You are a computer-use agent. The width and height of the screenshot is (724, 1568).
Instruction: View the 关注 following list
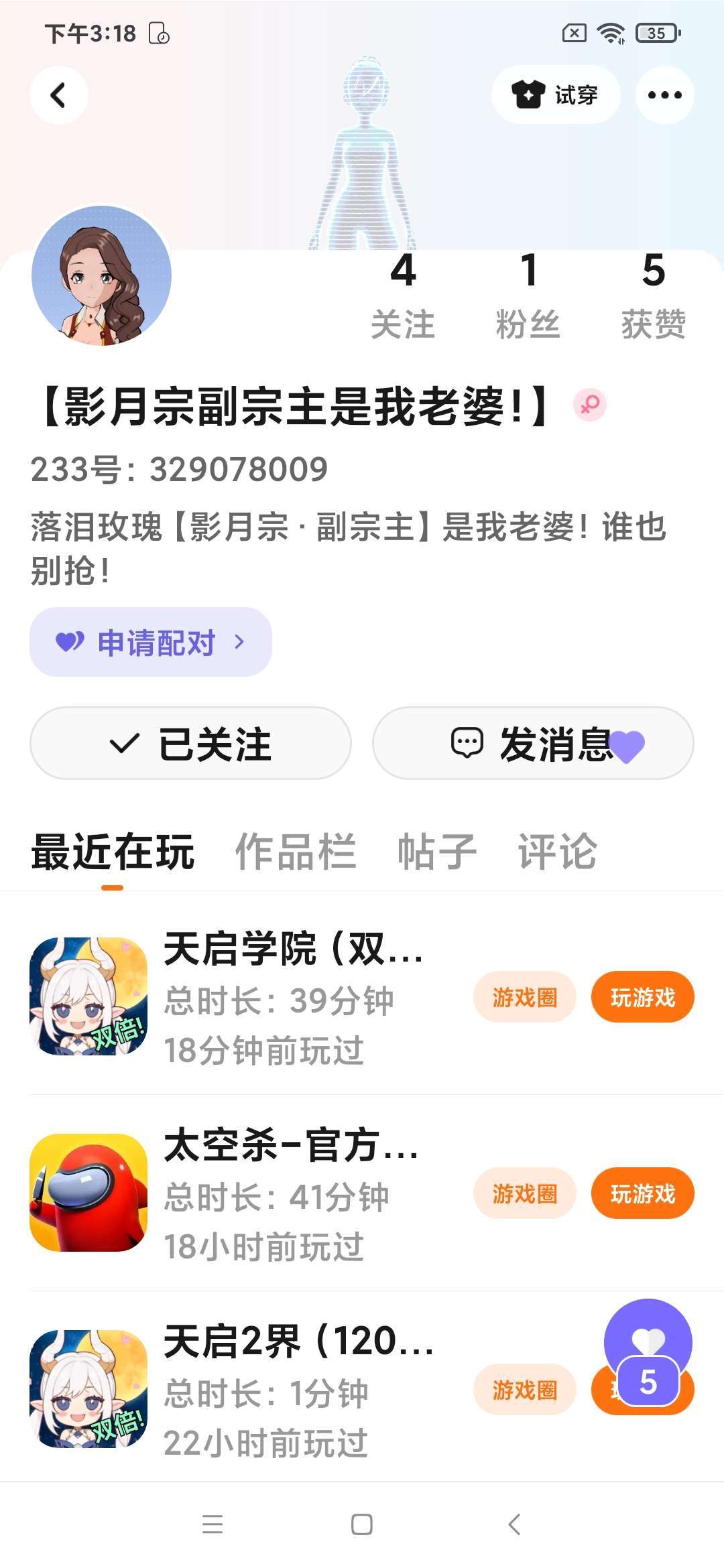pyautogui.click(x=403, y=296)
